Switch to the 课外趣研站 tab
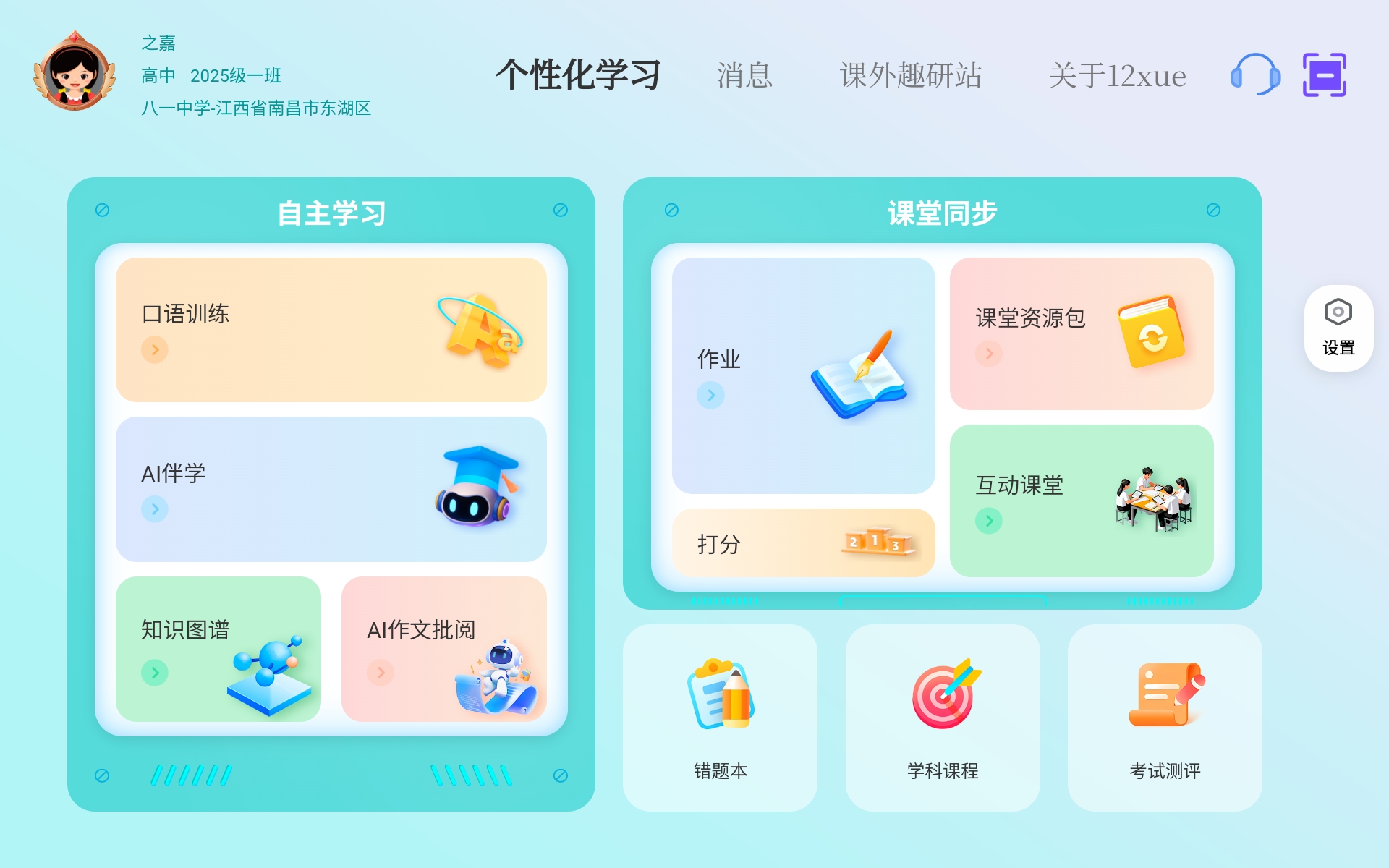The width and height of the screenshot is (1389, 868). pyautogui.click(x=911, y=75)
